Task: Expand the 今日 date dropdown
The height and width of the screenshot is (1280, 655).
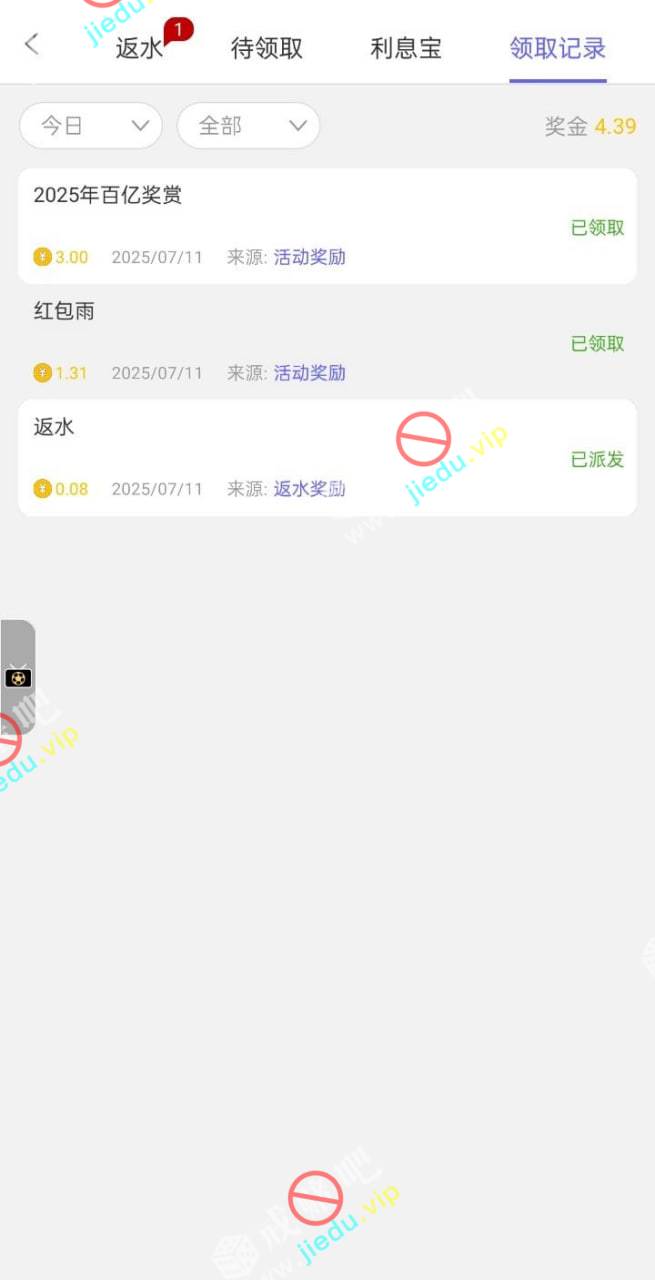Action: tap(91, 126)
